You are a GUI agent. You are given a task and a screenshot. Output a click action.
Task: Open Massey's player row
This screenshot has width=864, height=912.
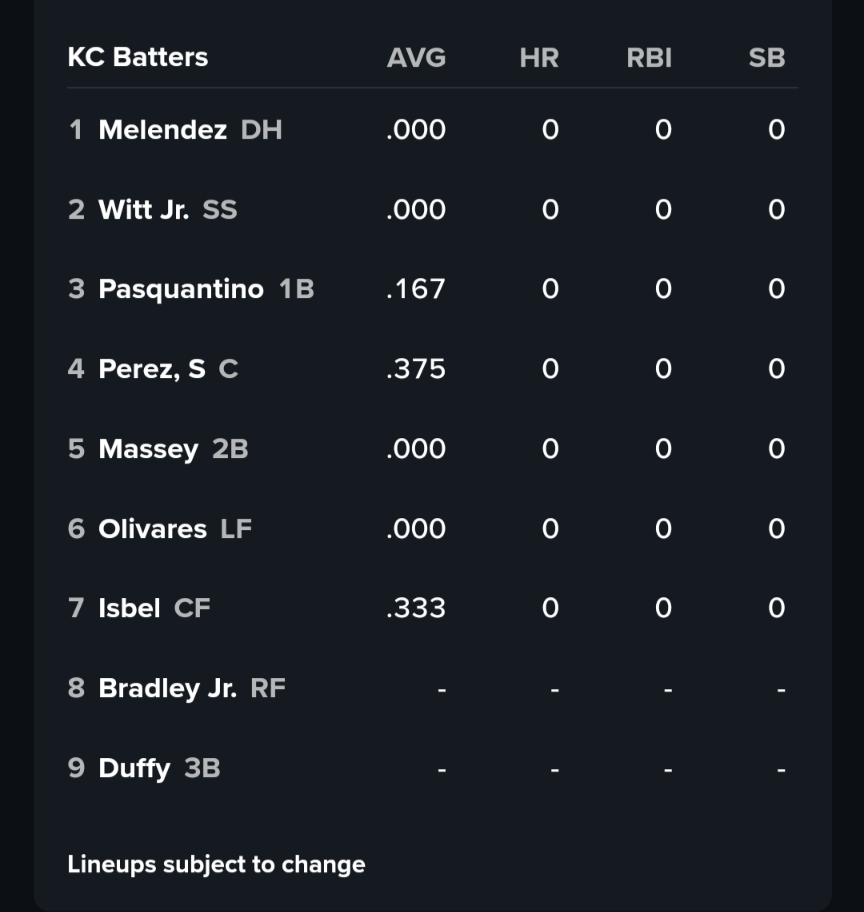[x=148, y=449]
